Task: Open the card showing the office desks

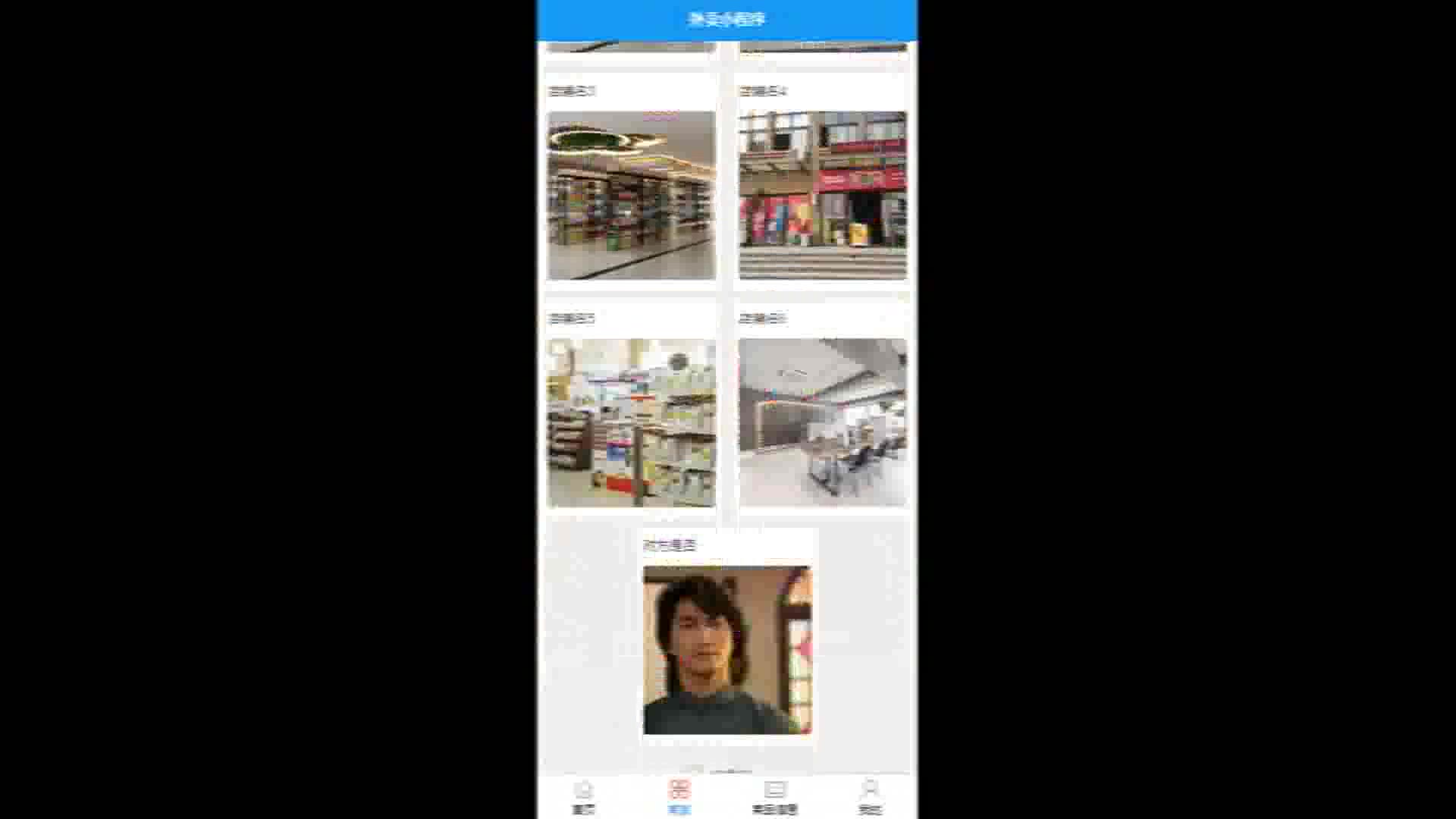Action: click(823, 422)
